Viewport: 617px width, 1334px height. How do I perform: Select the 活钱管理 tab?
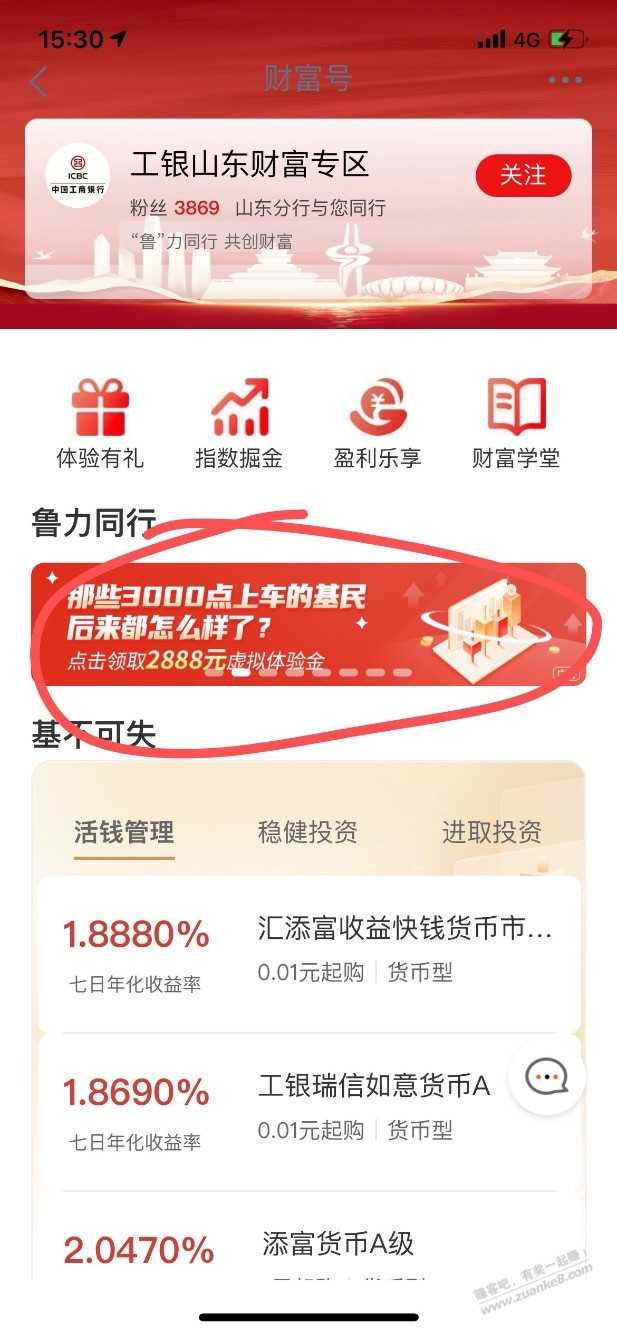click(x=124, y=832)
